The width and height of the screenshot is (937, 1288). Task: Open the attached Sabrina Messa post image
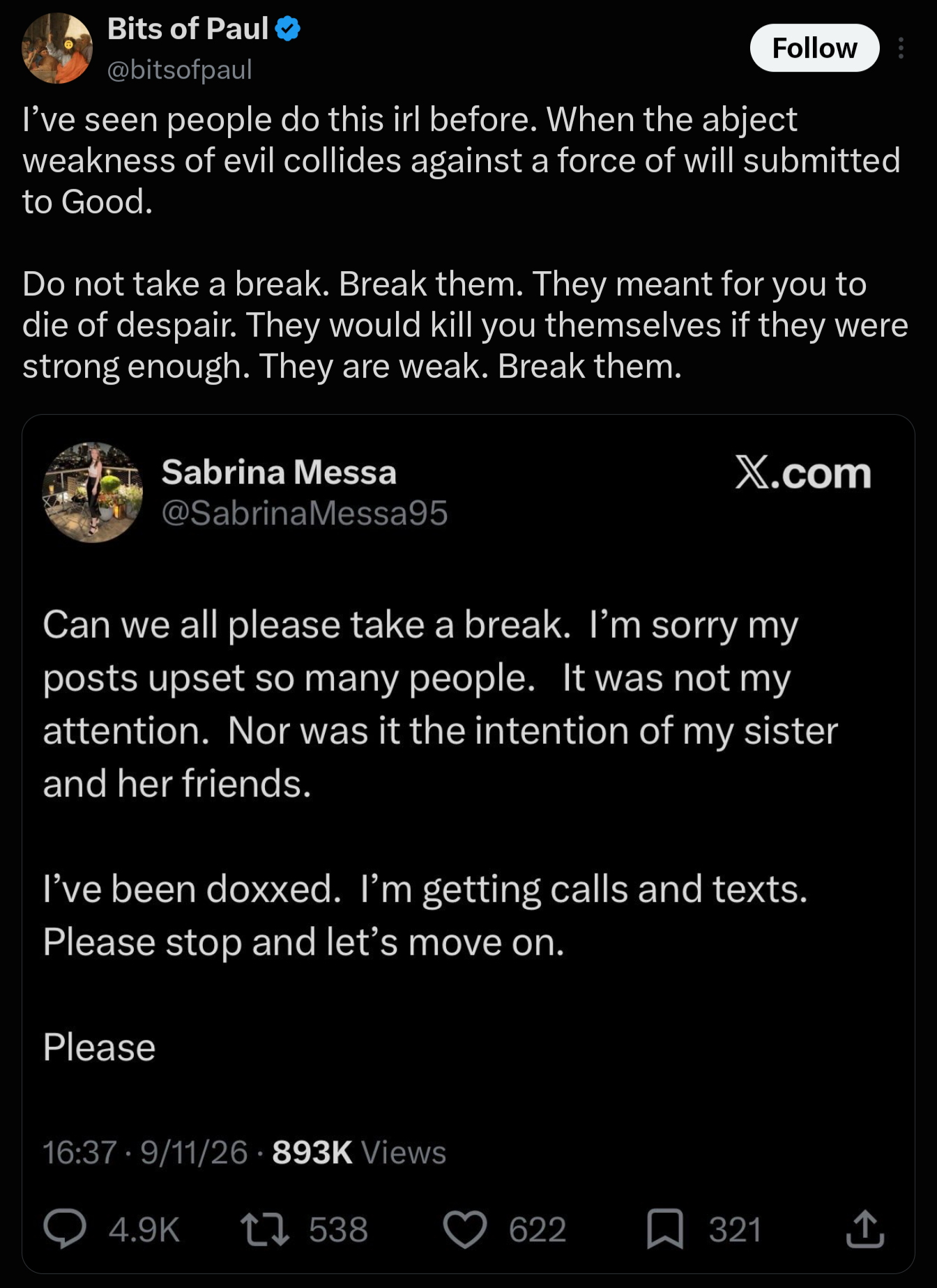click(468, 844)
